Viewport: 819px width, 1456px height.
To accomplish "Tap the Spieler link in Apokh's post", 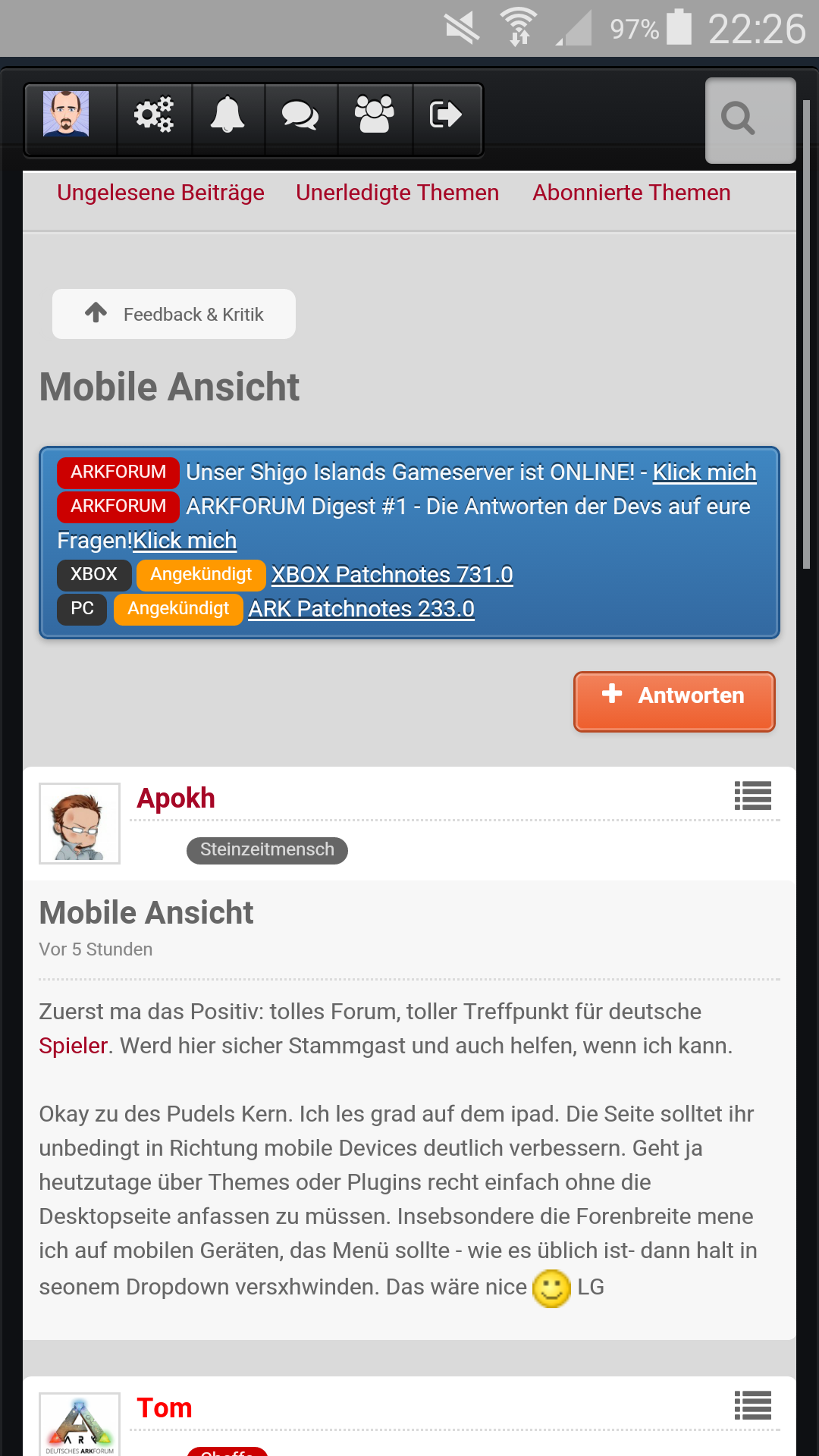I will tap(74, 1046).
